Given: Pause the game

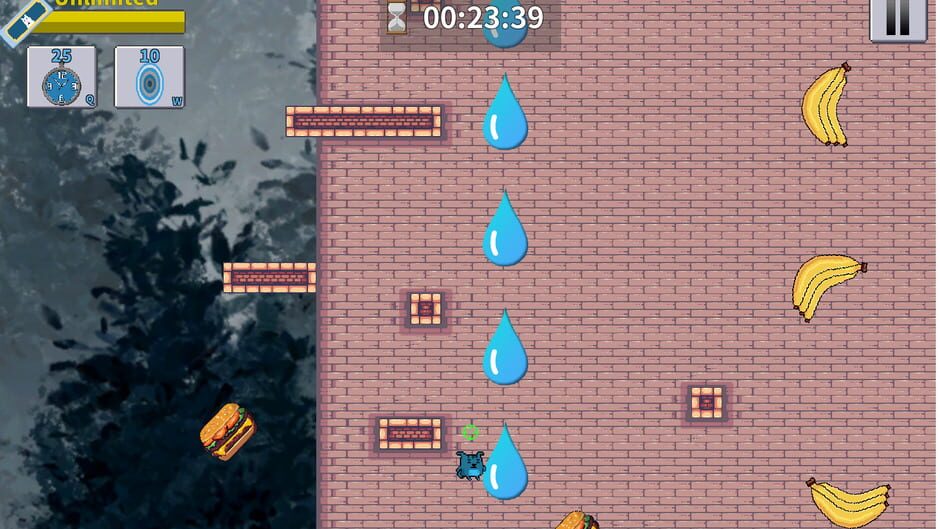Looking at the screenshot, I should 897,18.
